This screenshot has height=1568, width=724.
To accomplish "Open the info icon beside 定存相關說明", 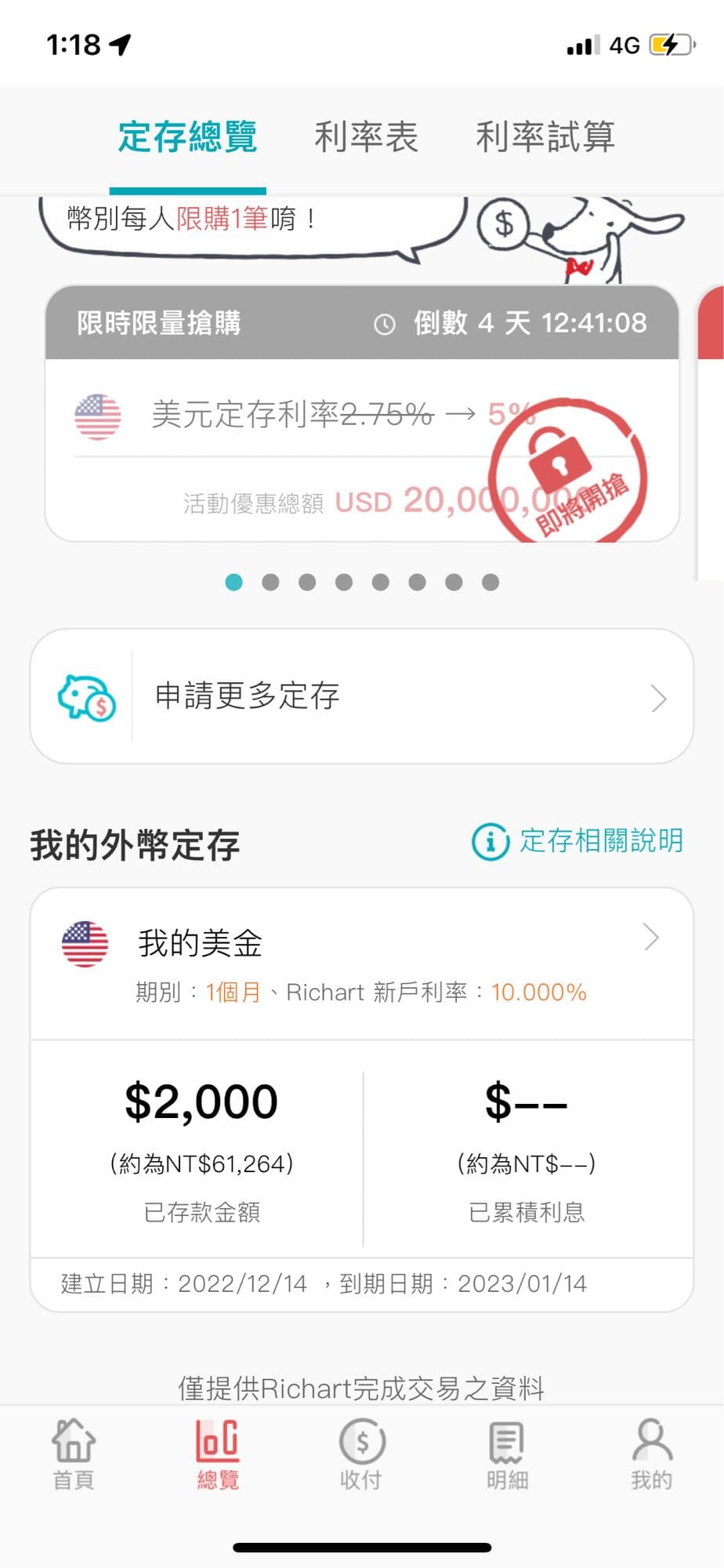I will (488, 840).
